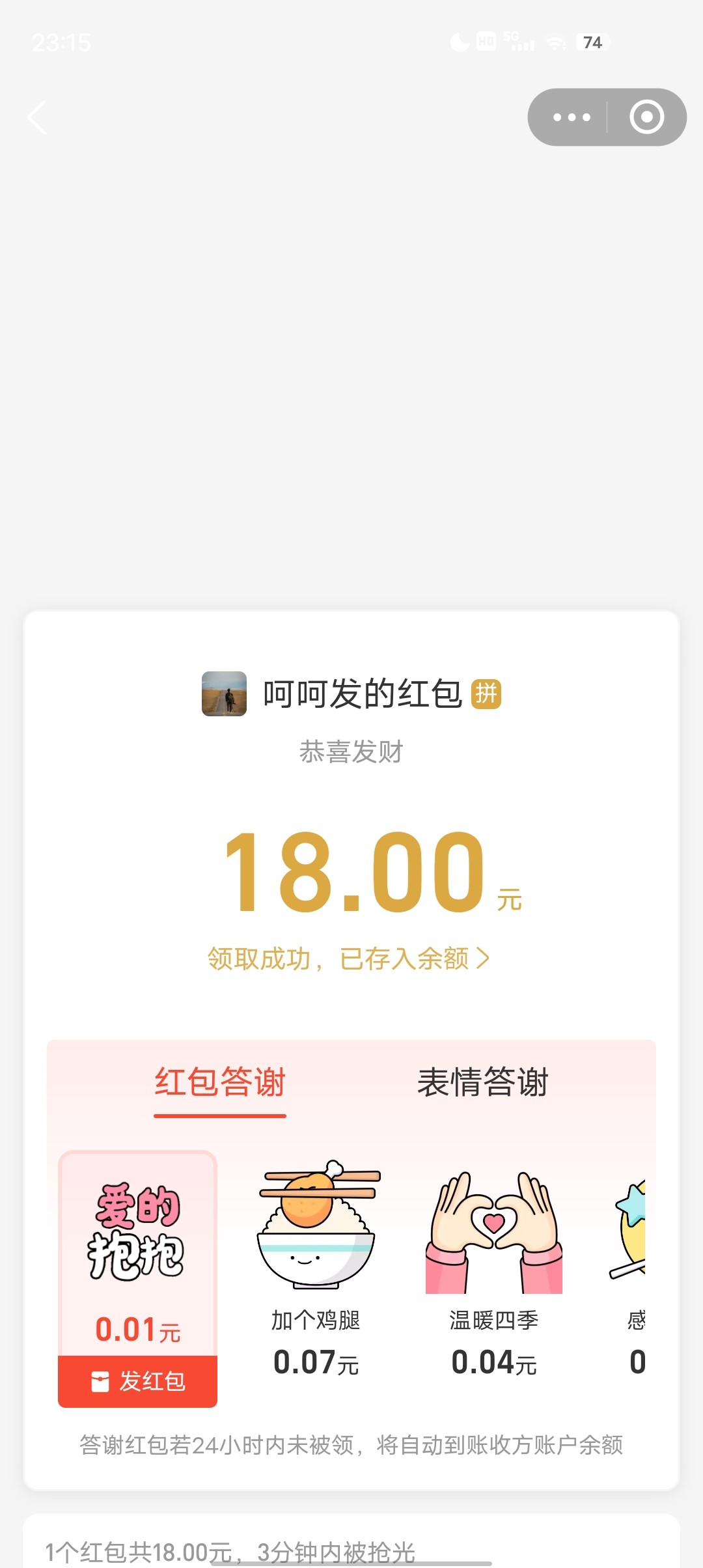Screen dimensions: 703x1568
Task: Close the mini program with the circle button
Action: 646,117
